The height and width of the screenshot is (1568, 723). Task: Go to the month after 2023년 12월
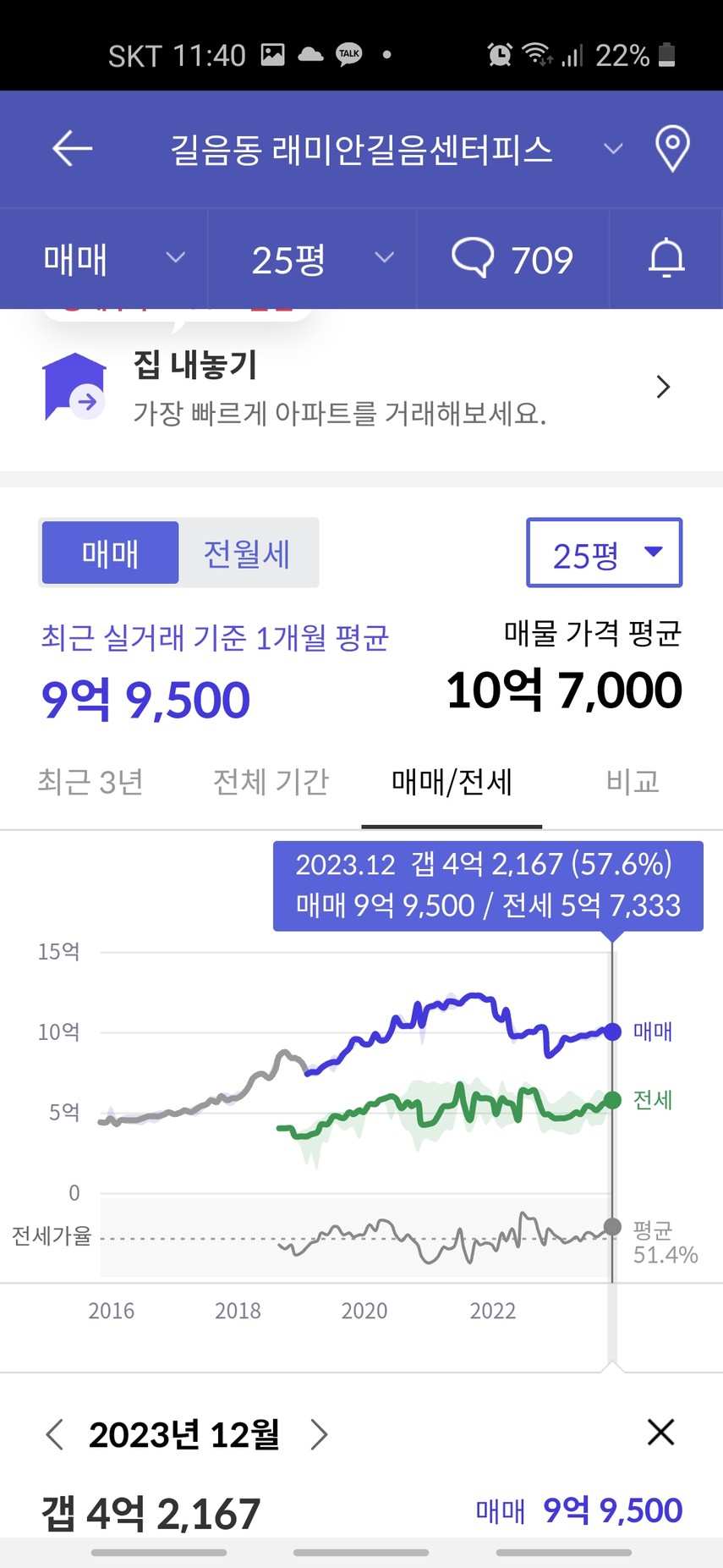coord(319,1434)
